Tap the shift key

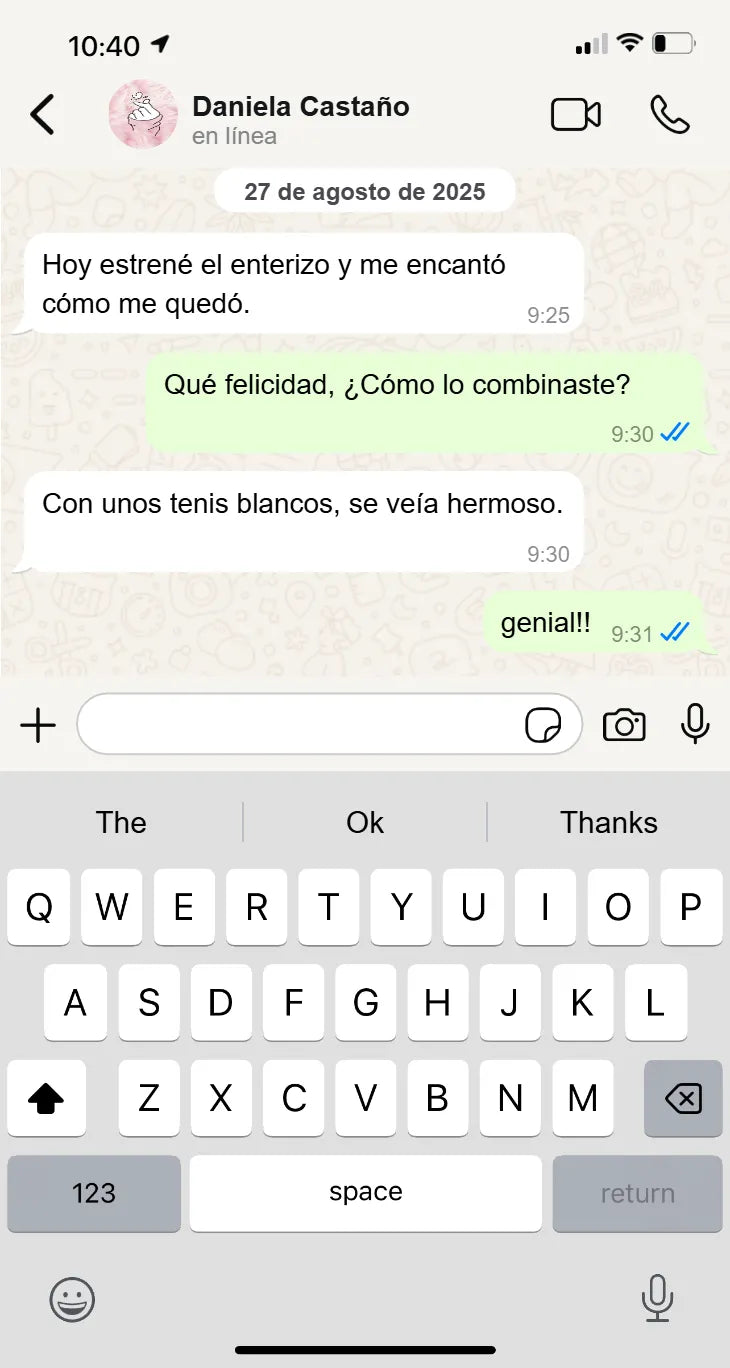pos(46,1099)
